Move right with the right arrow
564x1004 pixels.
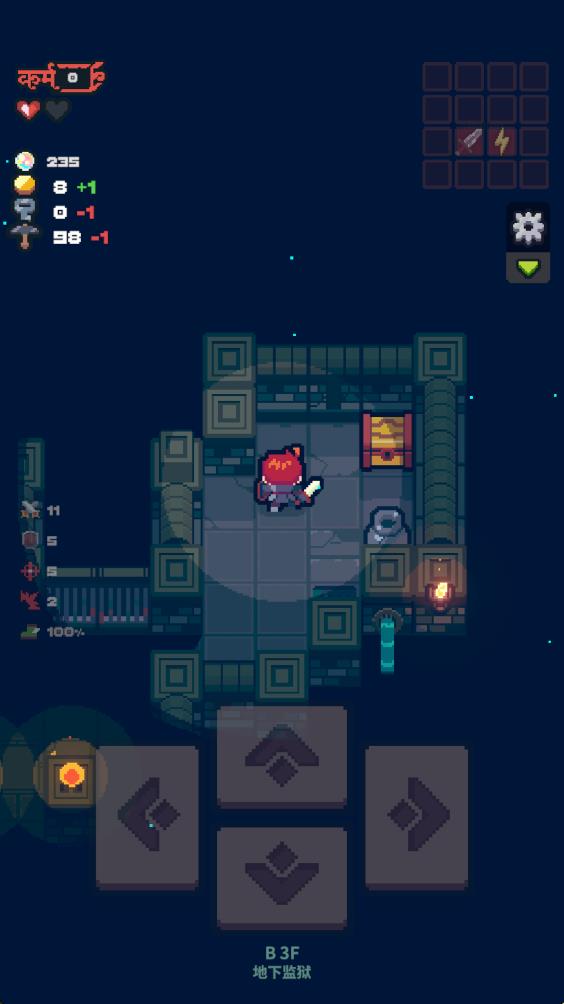[x=416, y=817]
